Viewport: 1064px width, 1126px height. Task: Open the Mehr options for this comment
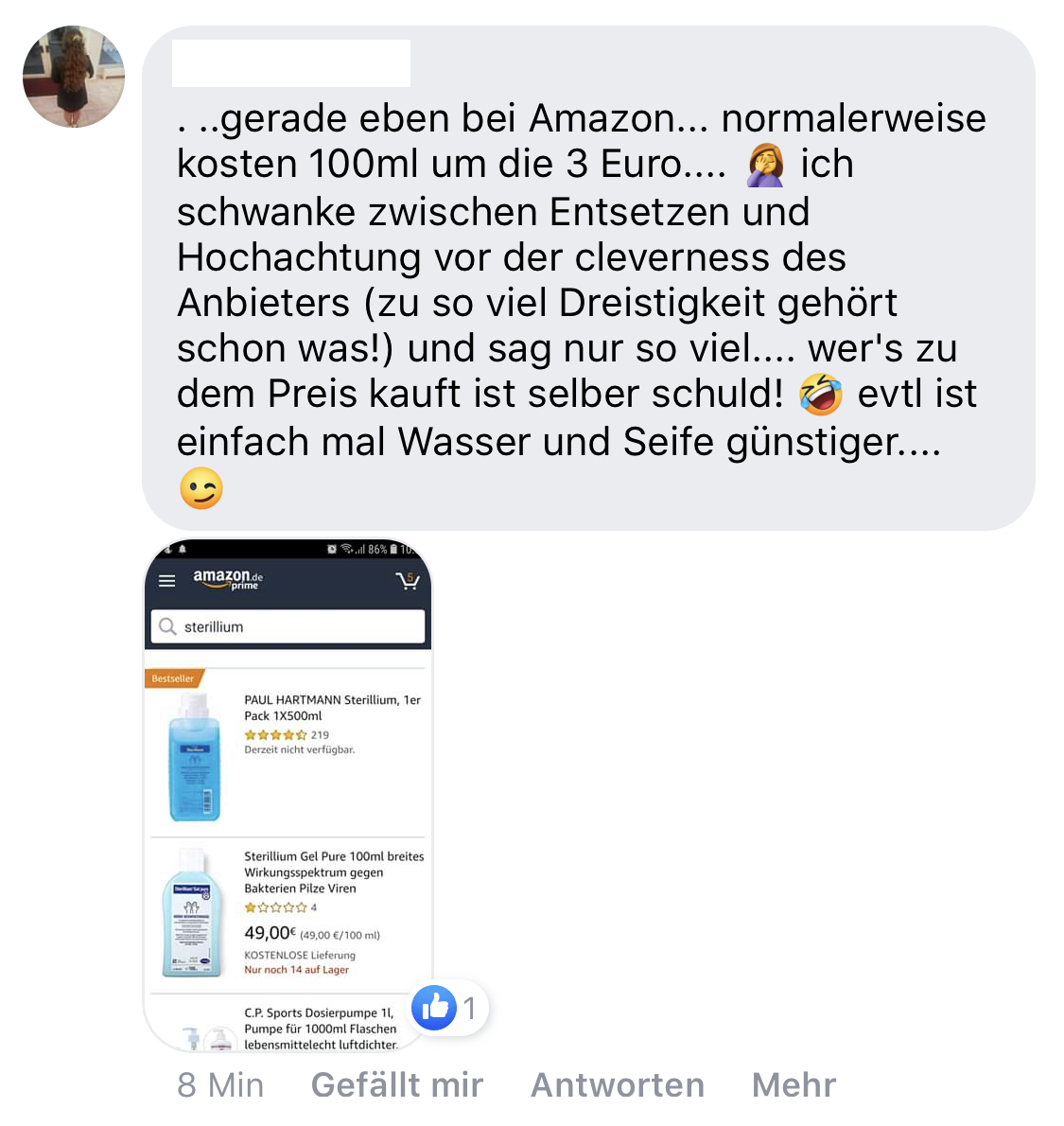coord(794,1084)
